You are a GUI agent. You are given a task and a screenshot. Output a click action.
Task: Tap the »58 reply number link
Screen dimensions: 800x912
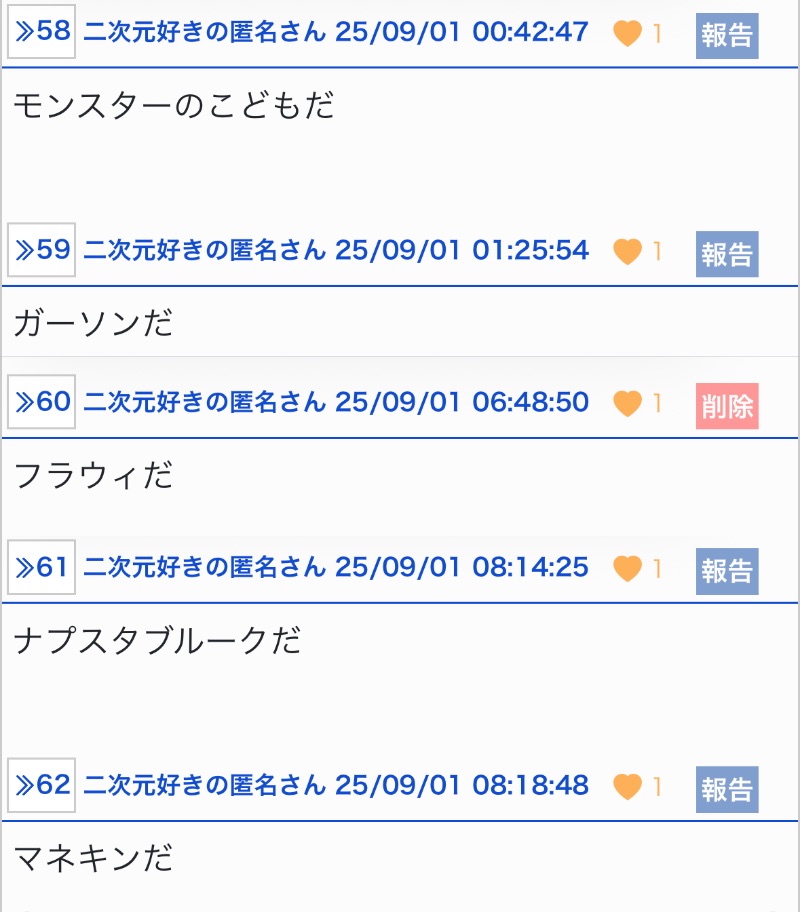[42, 32]
